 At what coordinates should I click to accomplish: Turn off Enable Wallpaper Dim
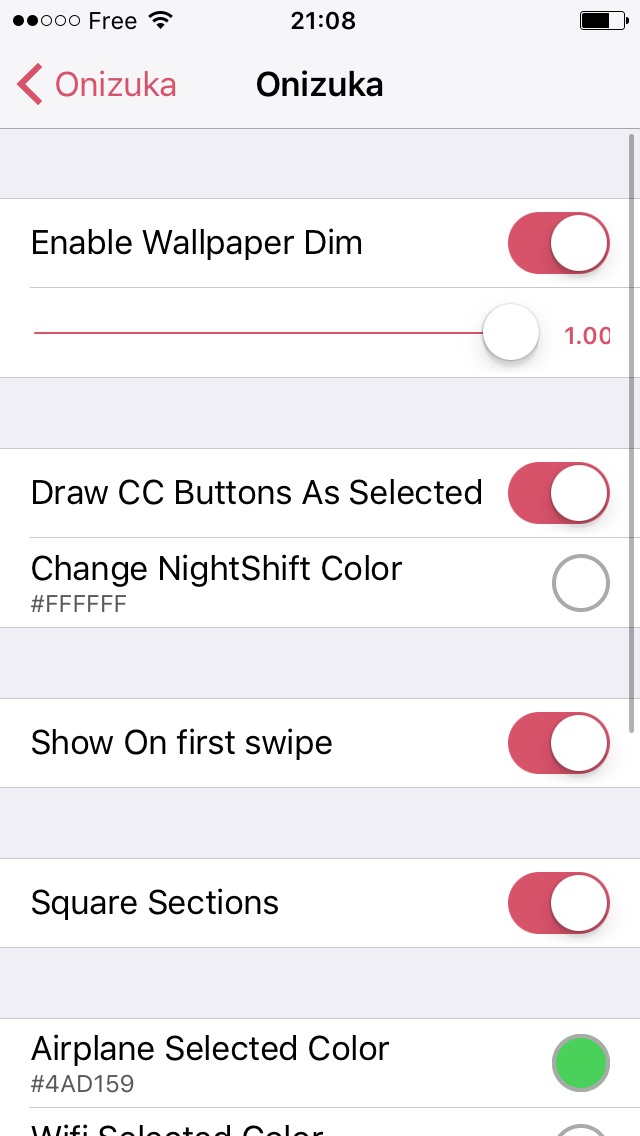click(x=558, y=243)
